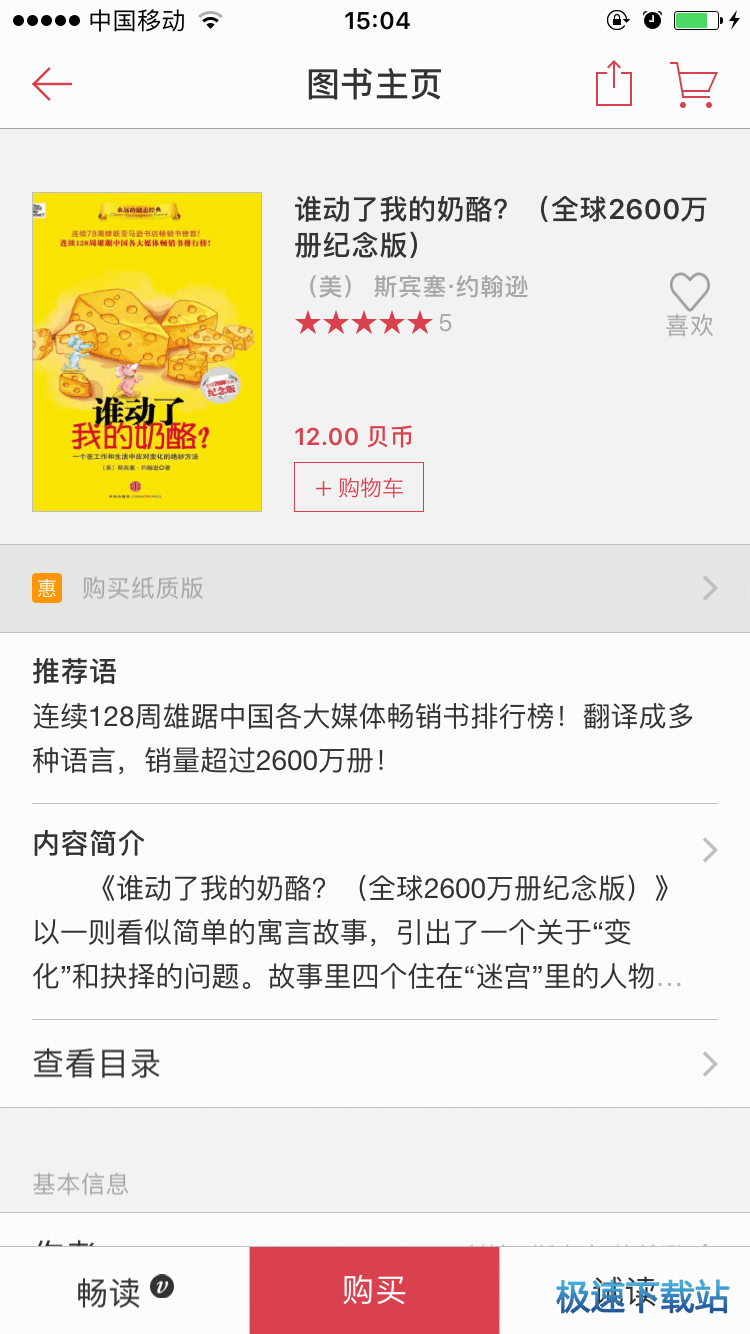Open the shopping cart icon
This screenshot has width=750, height=1334.
click(x=693, y=85)
